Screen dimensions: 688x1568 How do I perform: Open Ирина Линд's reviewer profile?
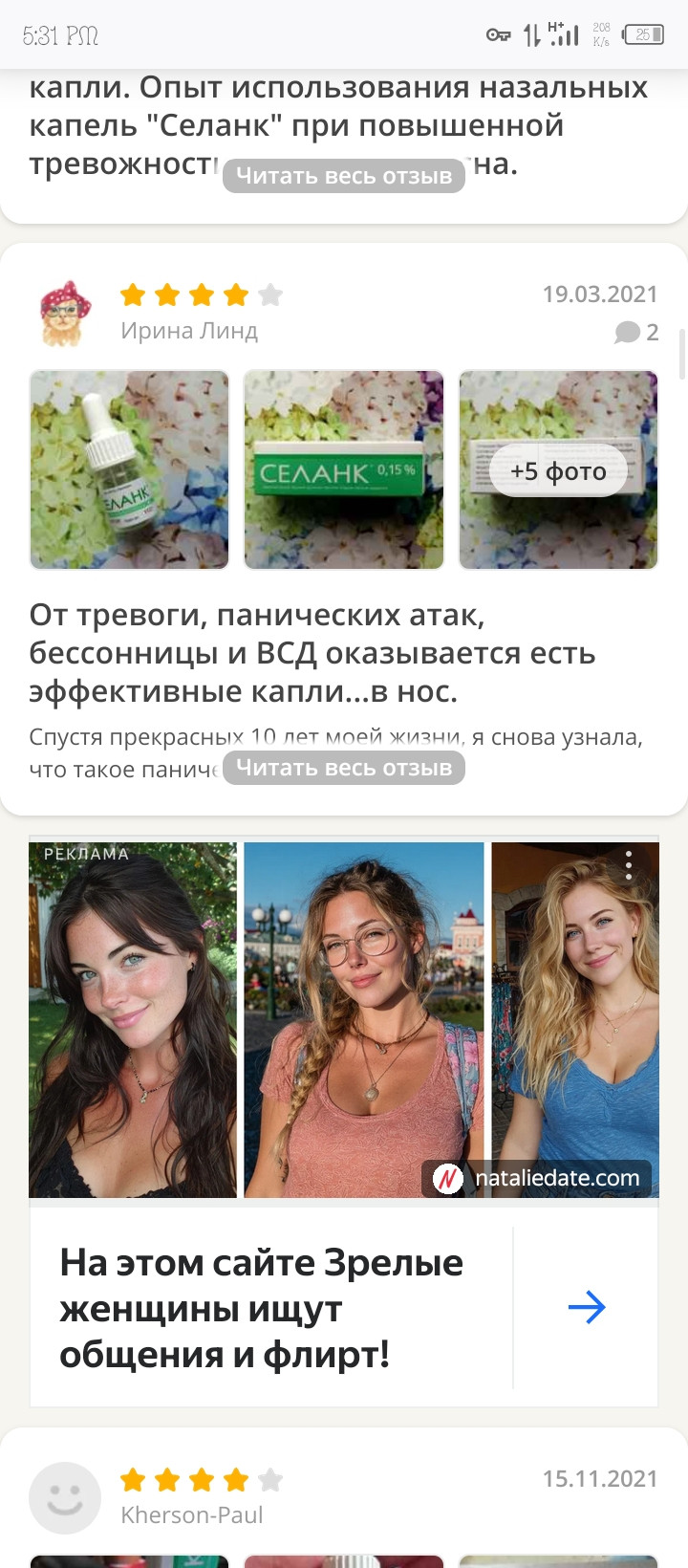click(189, 331)
